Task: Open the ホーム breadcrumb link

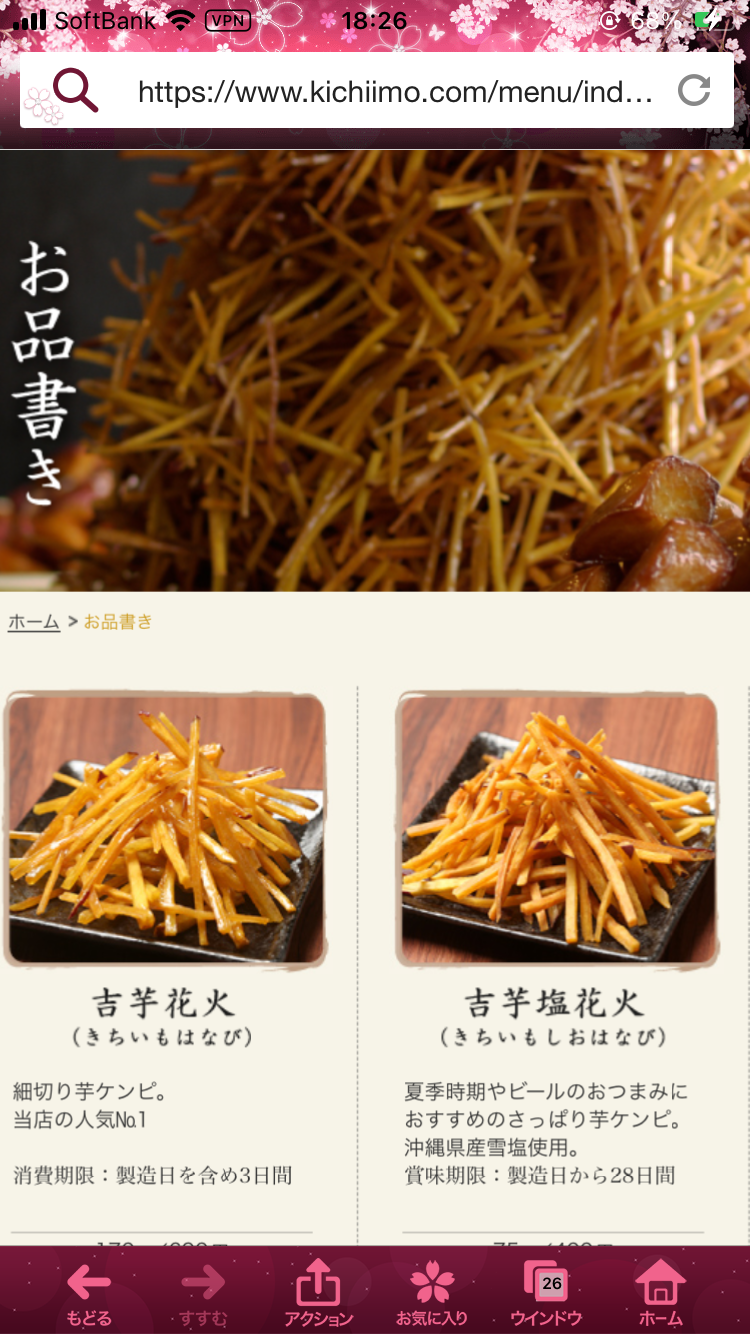Action: (34, 622)
